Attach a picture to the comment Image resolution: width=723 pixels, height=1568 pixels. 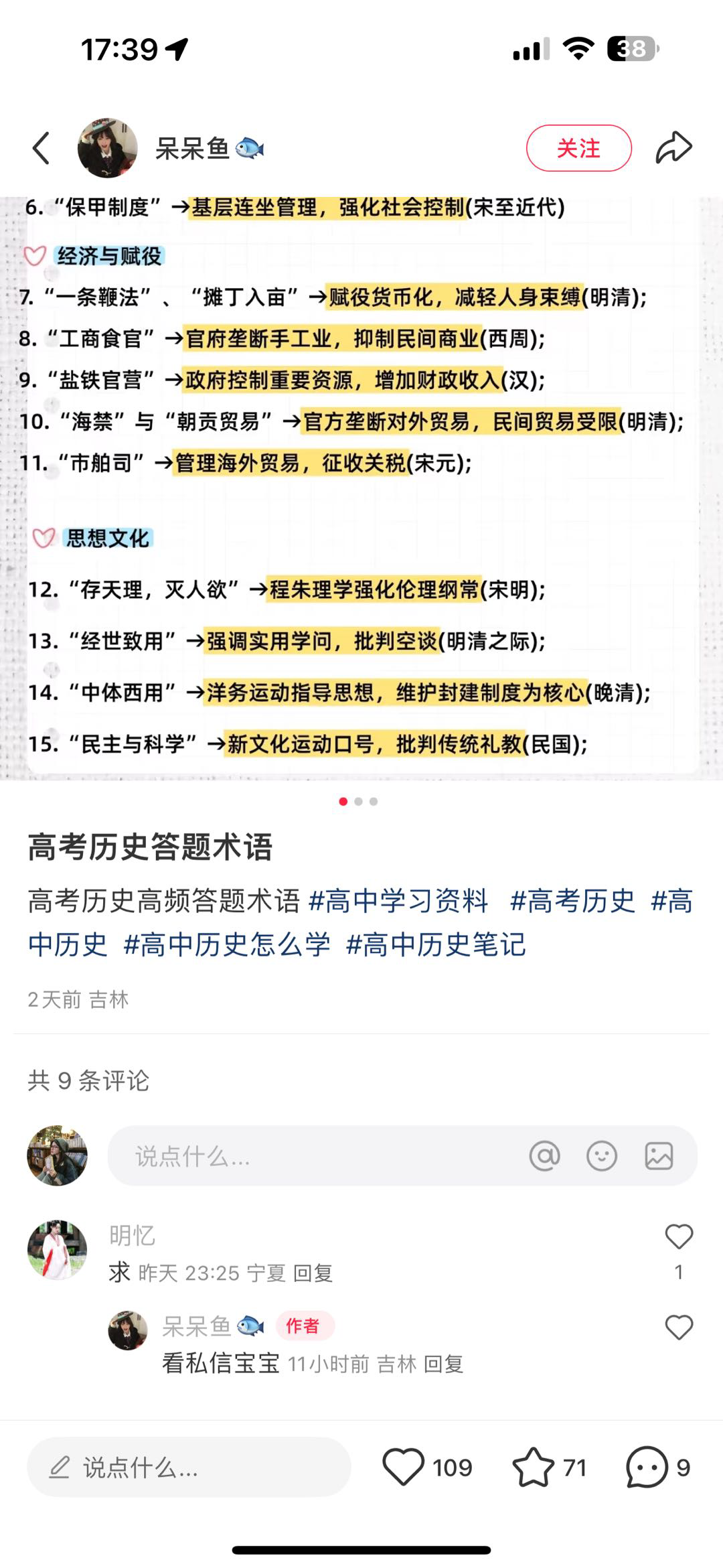click(x=659, y=1156)
